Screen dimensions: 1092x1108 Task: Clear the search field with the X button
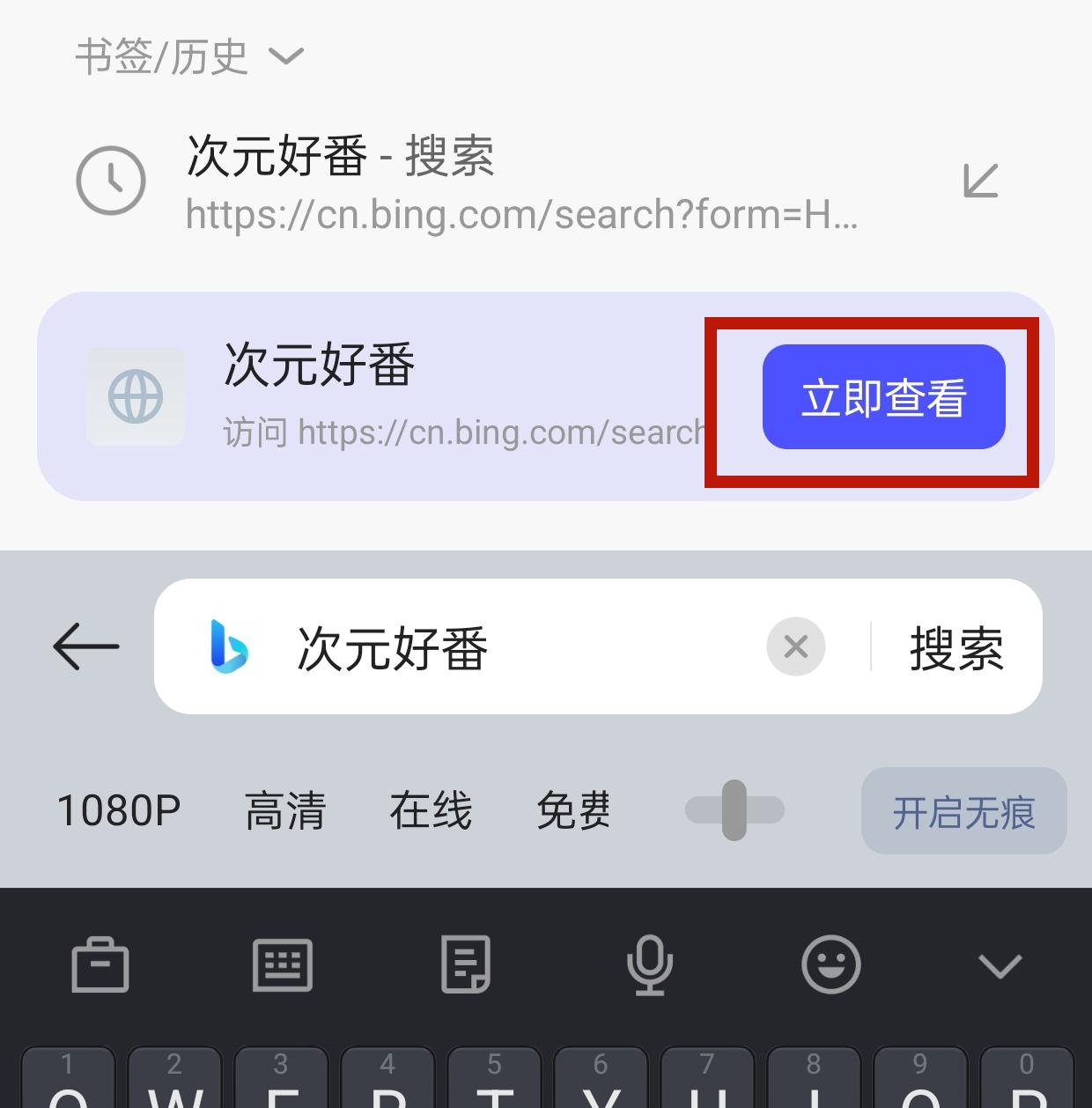point(796,647)
